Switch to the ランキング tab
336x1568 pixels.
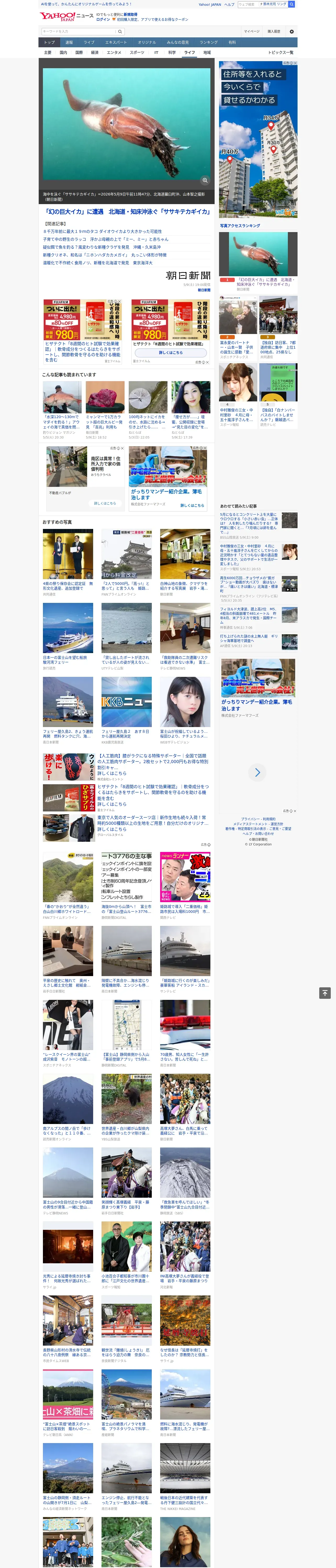(x=209, y=43)
